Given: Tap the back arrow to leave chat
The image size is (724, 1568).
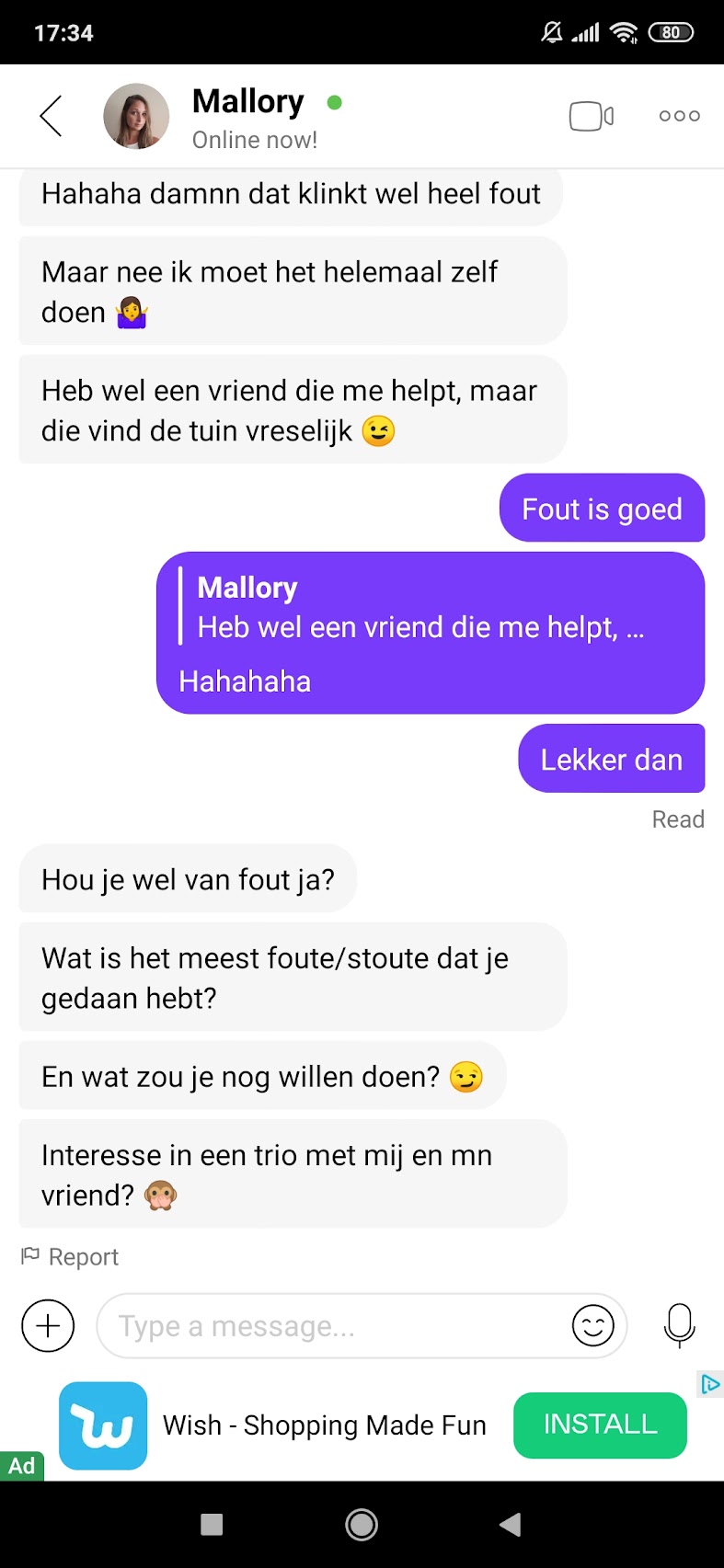Looking at the screenshot, I should (51, 116).
